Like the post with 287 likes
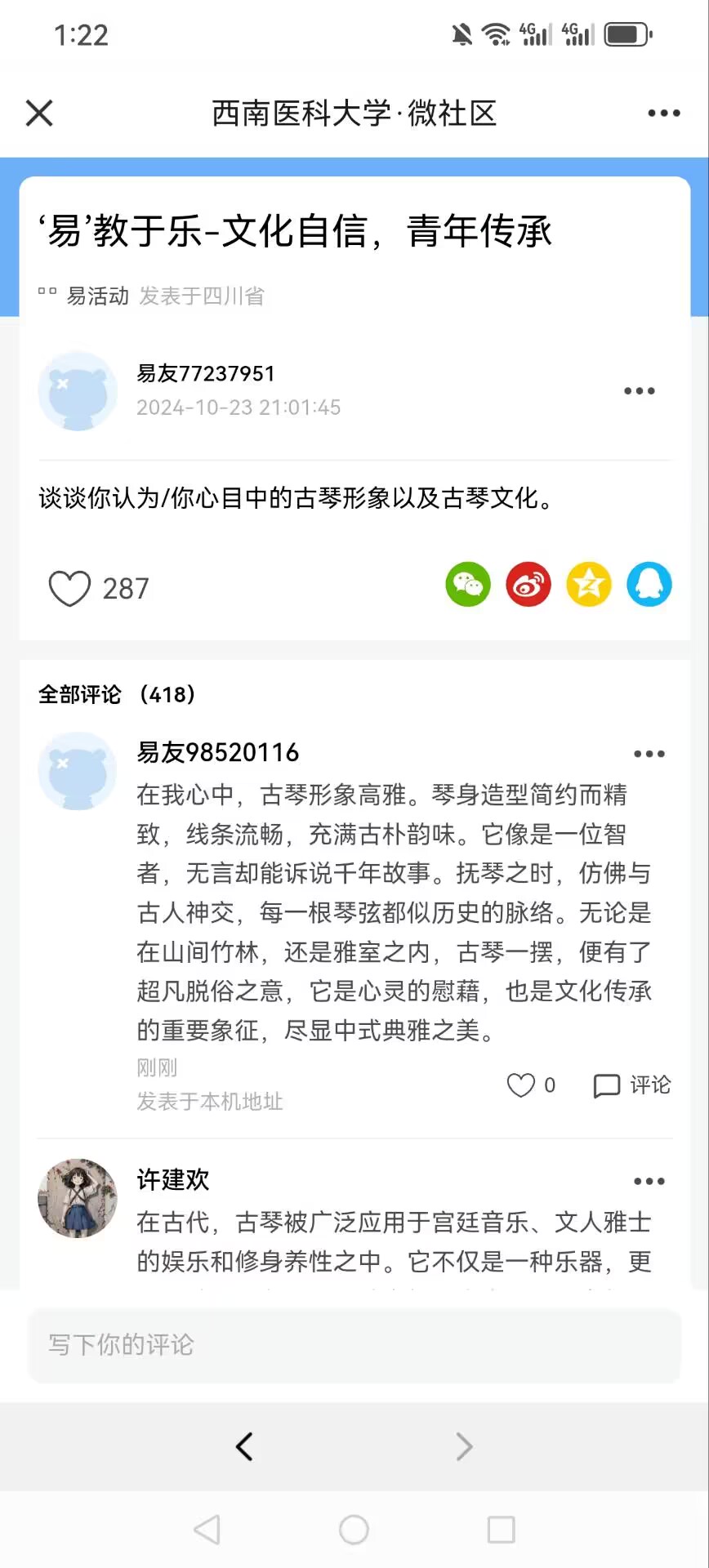This screenshot has width=709, height=1568. [69, 588]
